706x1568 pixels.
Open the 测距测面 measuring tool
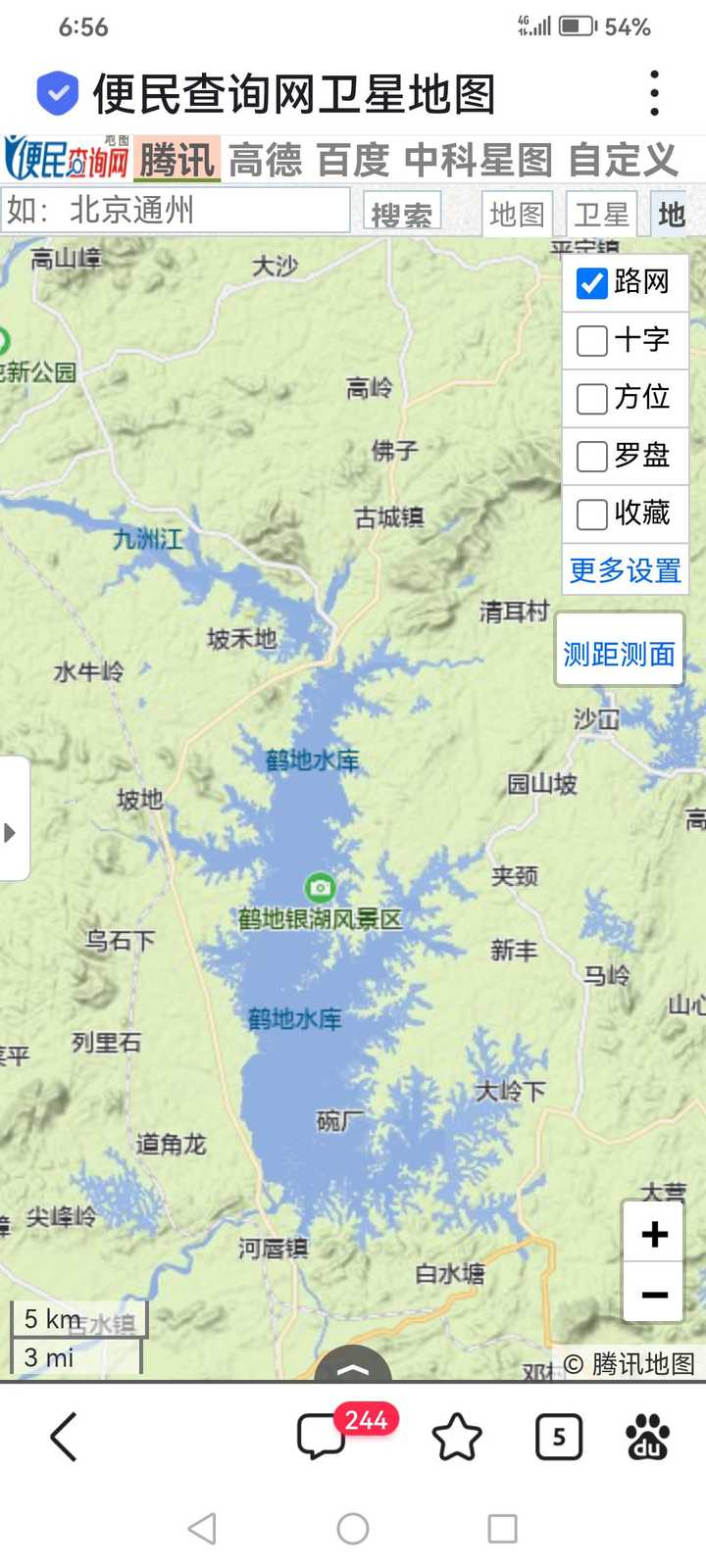619,653
